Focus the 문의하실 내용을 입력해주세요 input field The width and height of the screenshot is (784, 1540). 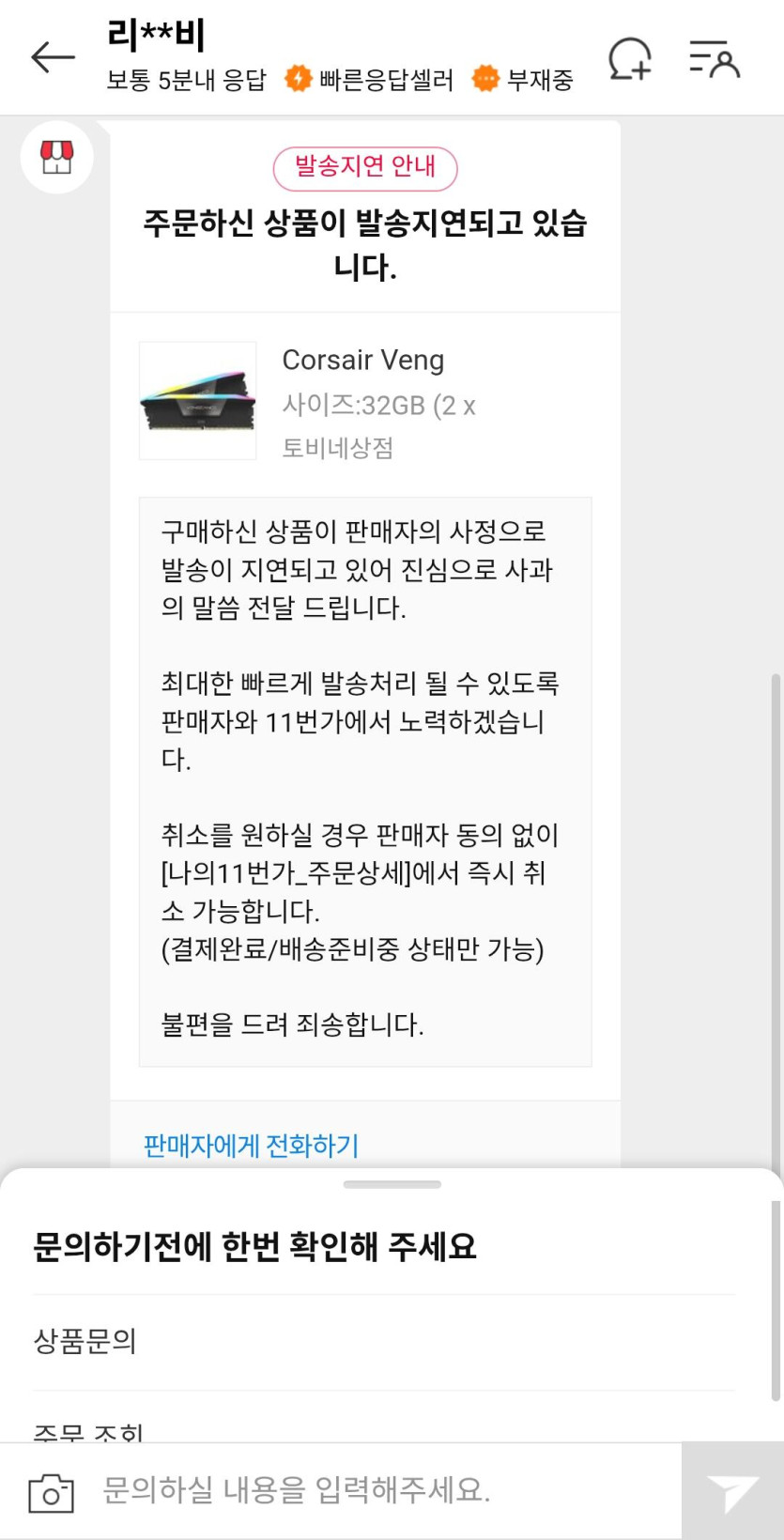click(385, 1490)
